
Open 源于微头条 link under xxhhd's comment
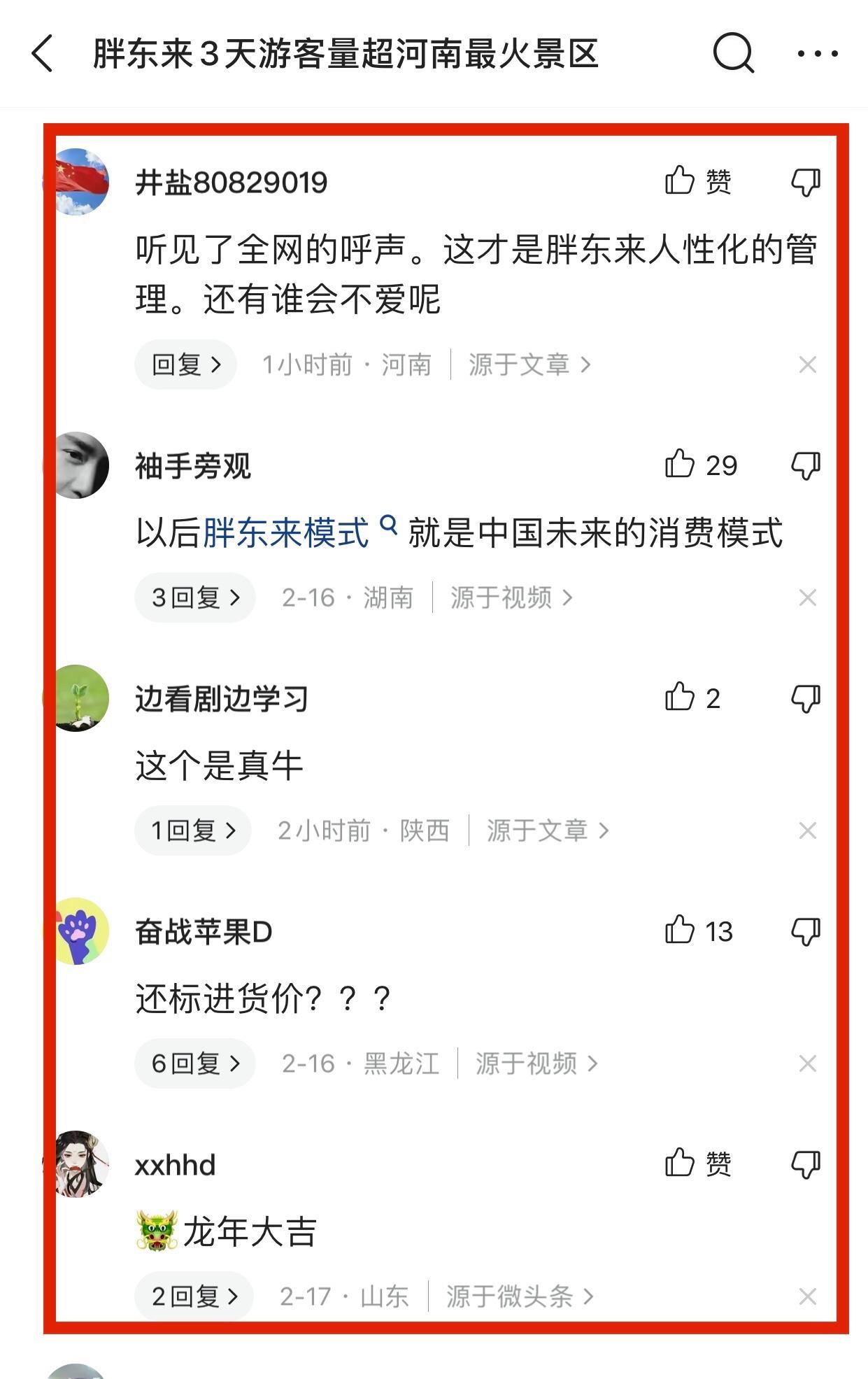(520, 1296)
